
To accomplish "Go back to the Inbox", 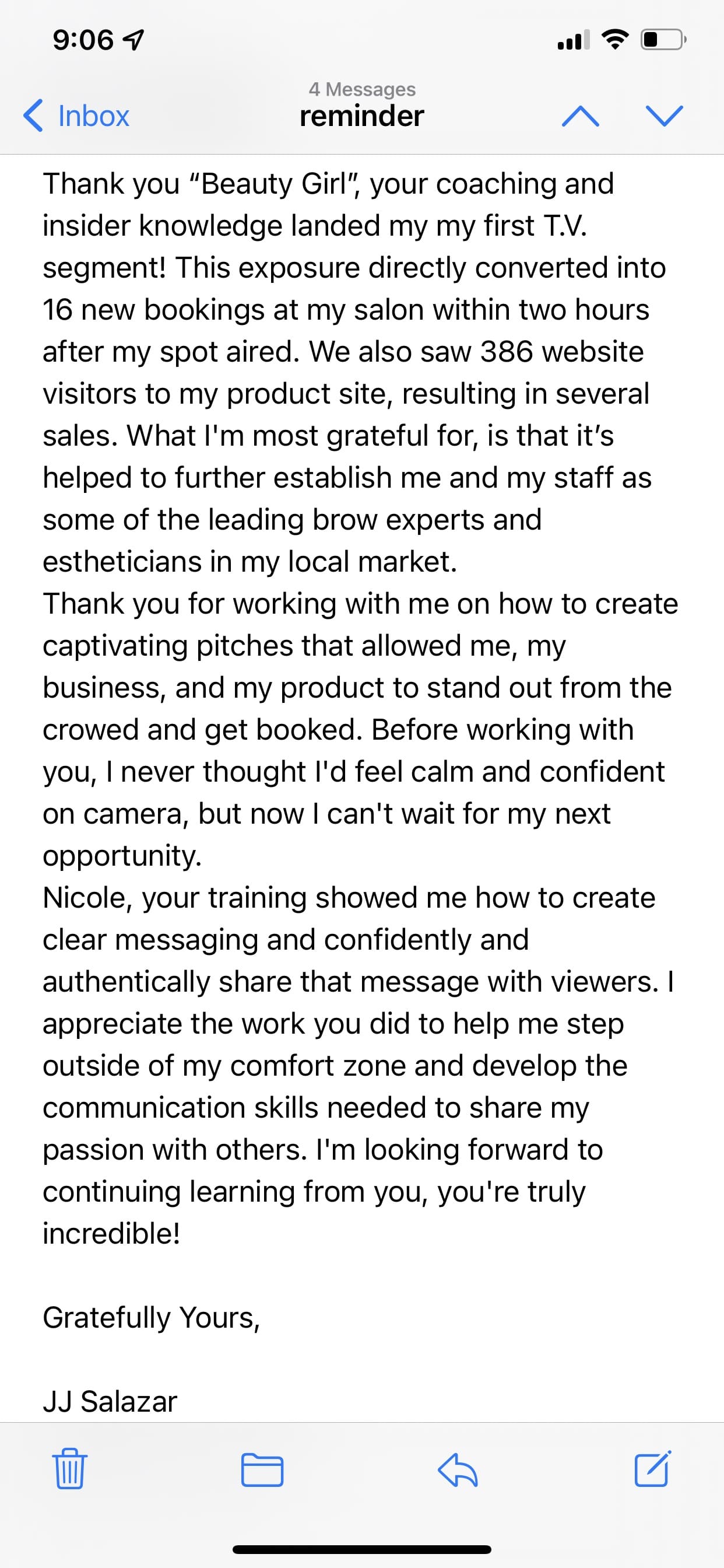I will [77, 116].
